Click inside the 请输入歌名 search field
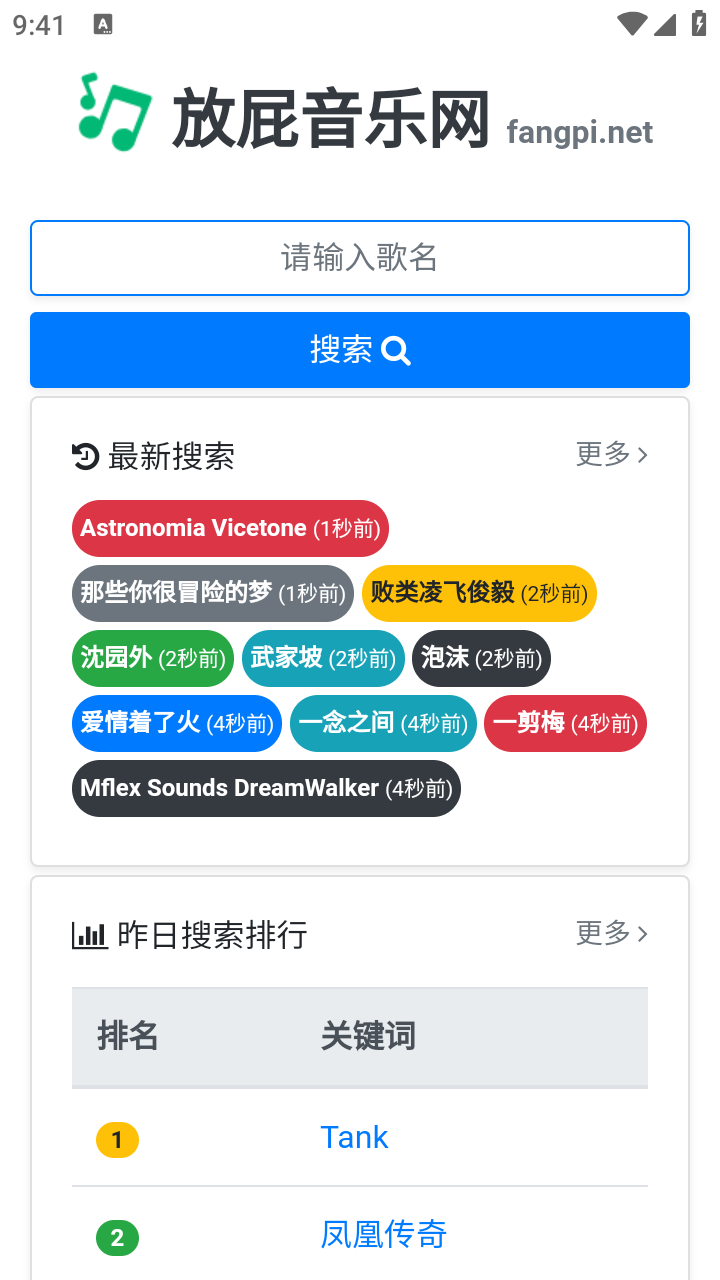The image size is (720, 1280). point(360,257)
